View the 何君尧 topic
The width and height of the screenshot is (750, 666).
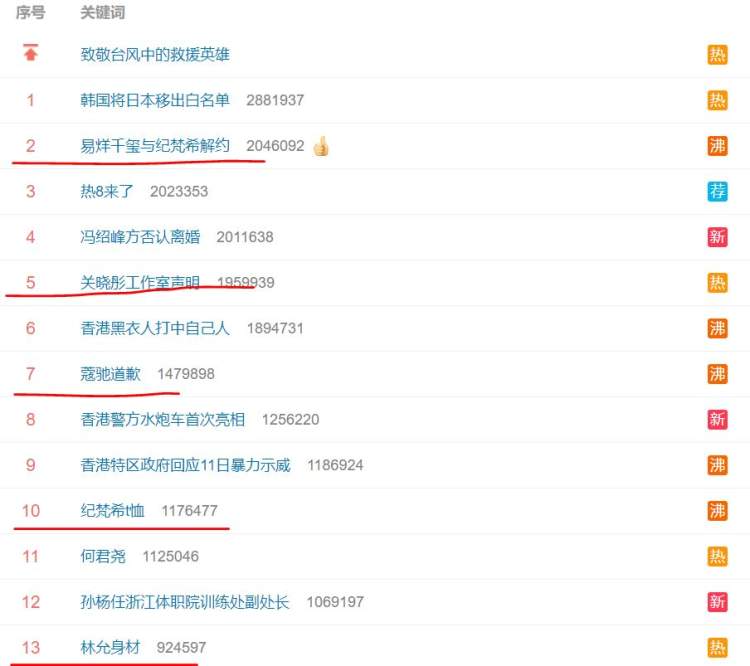(x=103, y=556)
